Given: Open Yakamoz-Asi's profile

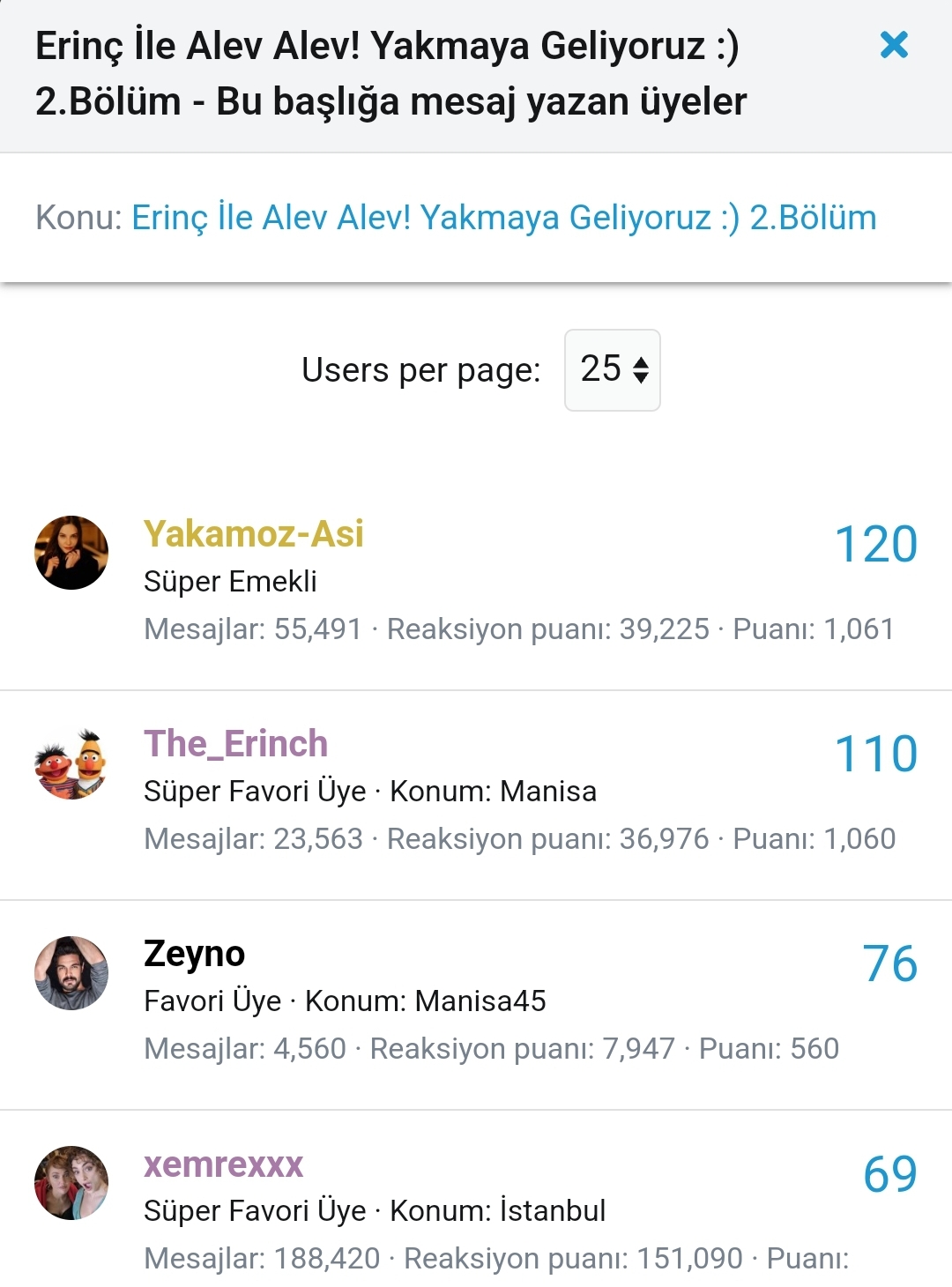Looking at the screenshot, I should tap(254, 534).
